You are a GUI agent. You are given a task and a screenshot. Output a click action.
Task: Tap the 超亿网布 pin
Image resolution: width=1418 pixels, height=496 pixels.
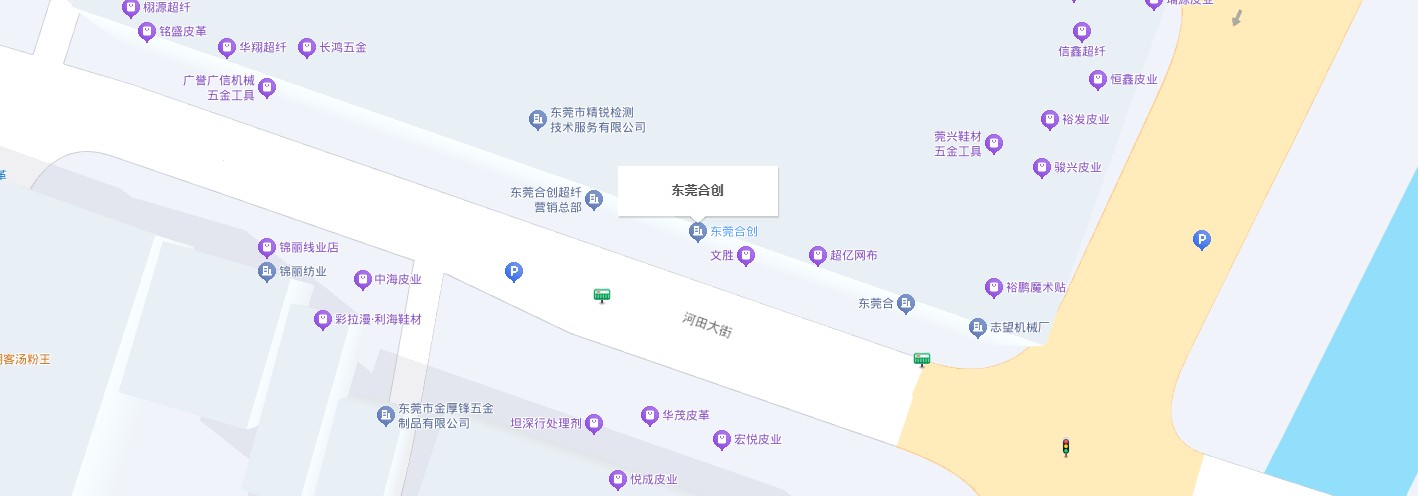click(818, 256)
